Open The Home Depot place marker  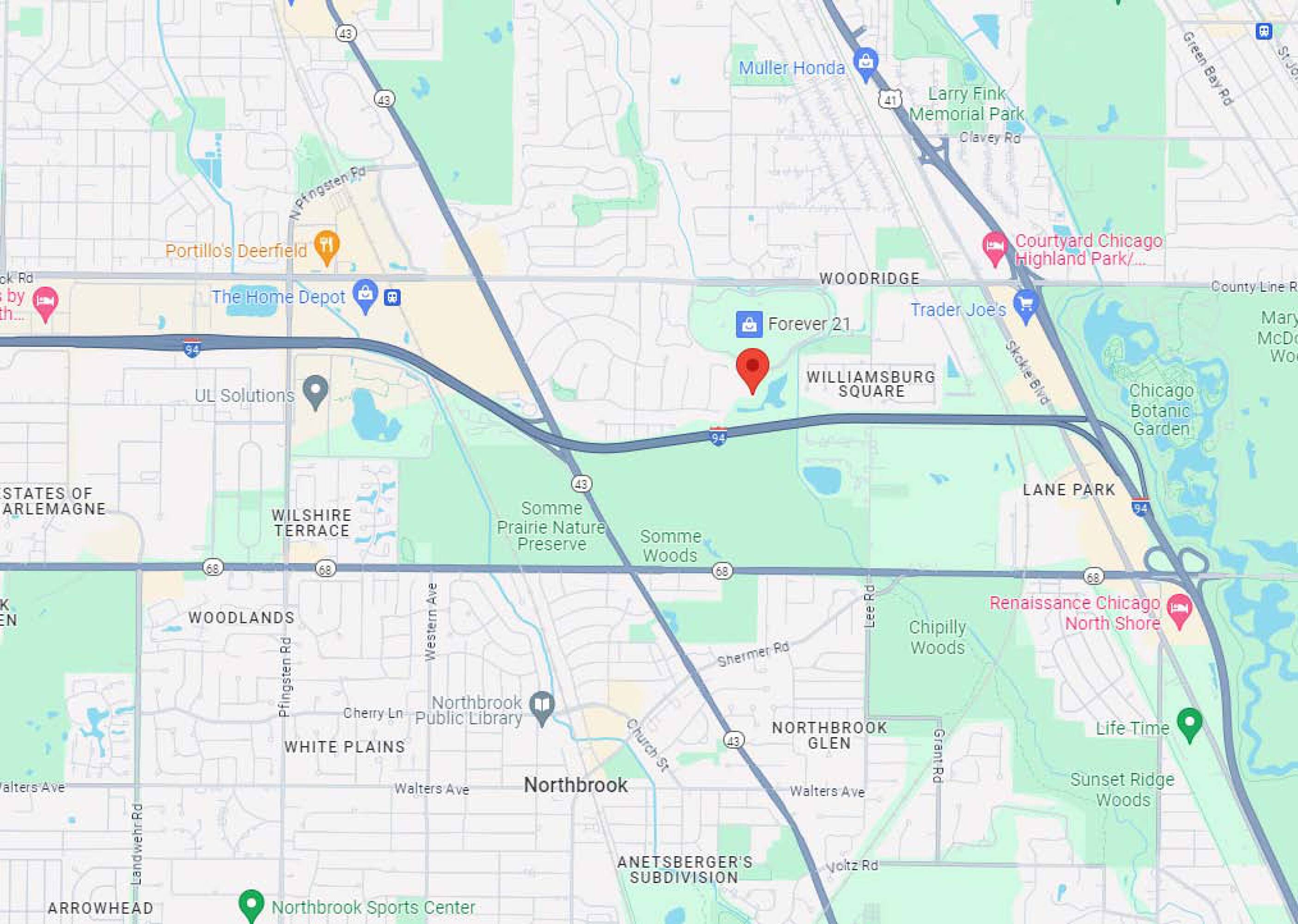pyautogui.click(x=366, y=296)
